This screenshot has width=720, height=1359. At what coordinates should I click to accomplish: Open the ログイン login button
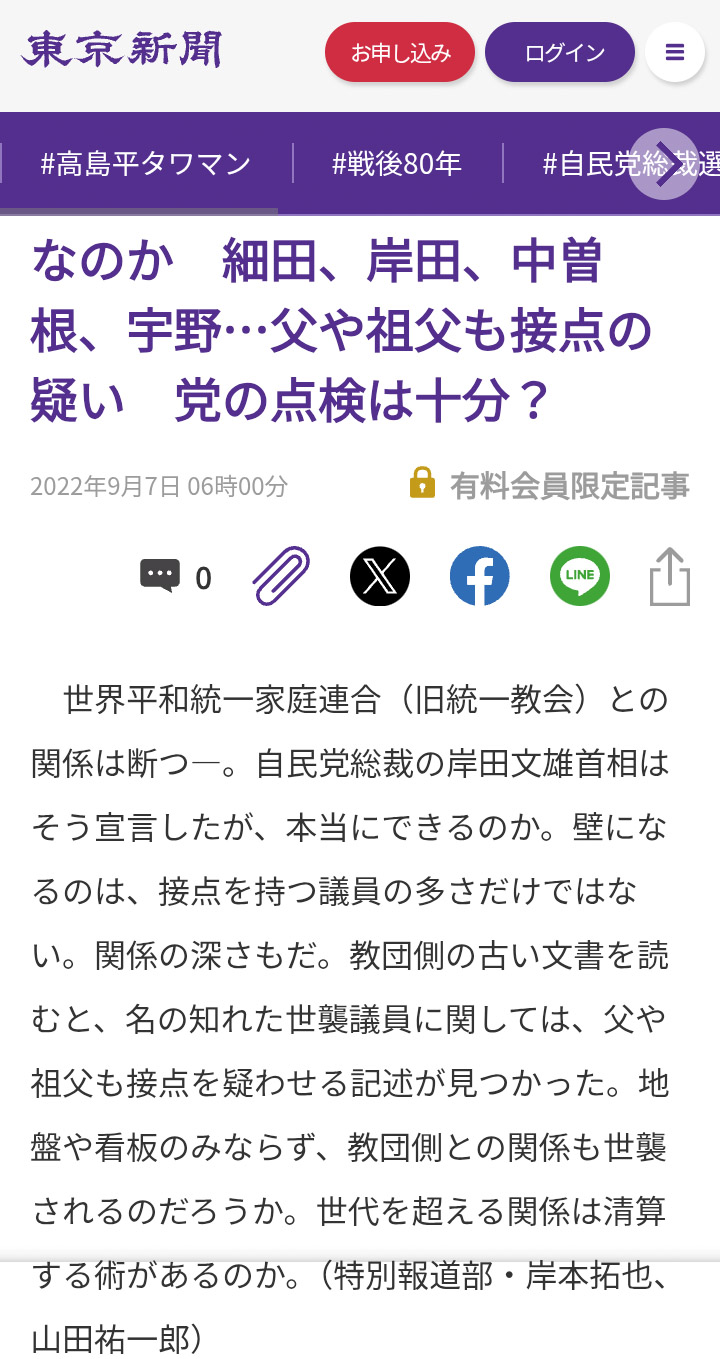pos(560,52)
